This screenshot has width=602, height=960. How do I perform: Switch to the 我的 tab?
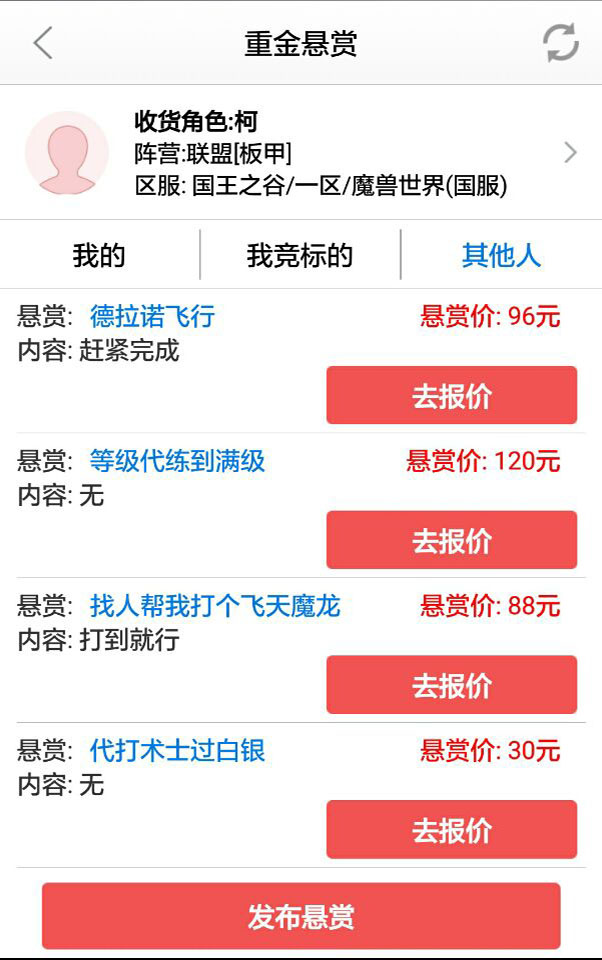click(x=99, y=255)
